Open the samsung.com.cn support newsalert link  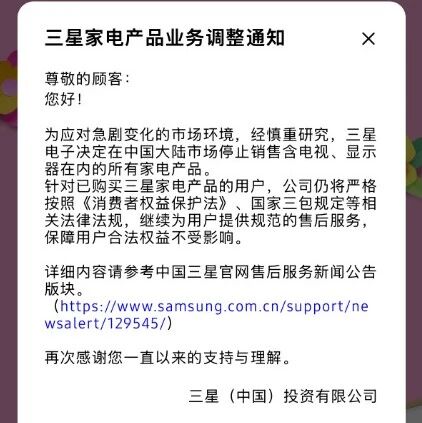point(207,315)
